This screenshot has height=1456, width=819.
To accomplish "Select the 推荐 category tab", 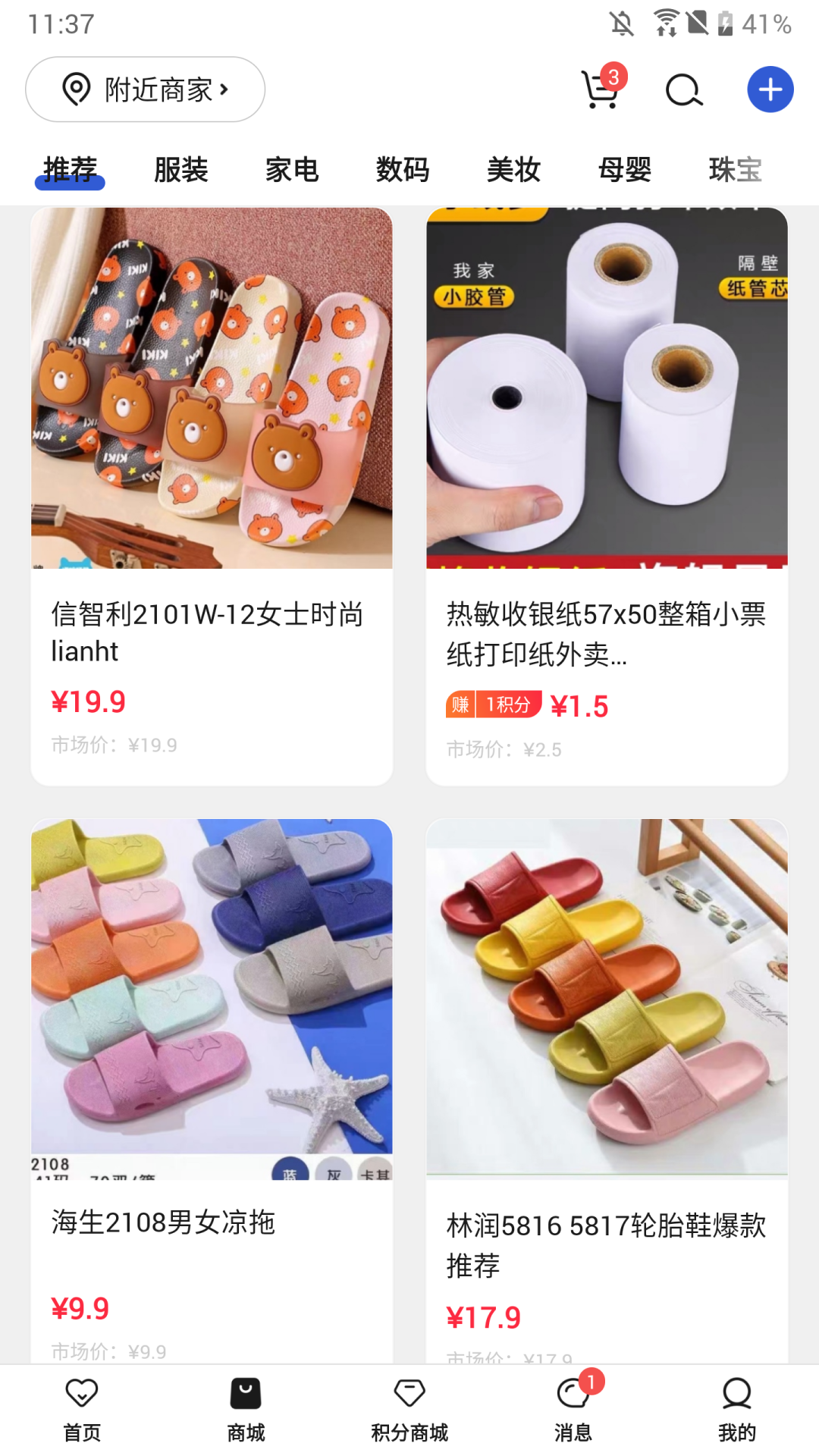I will [70, 170].
